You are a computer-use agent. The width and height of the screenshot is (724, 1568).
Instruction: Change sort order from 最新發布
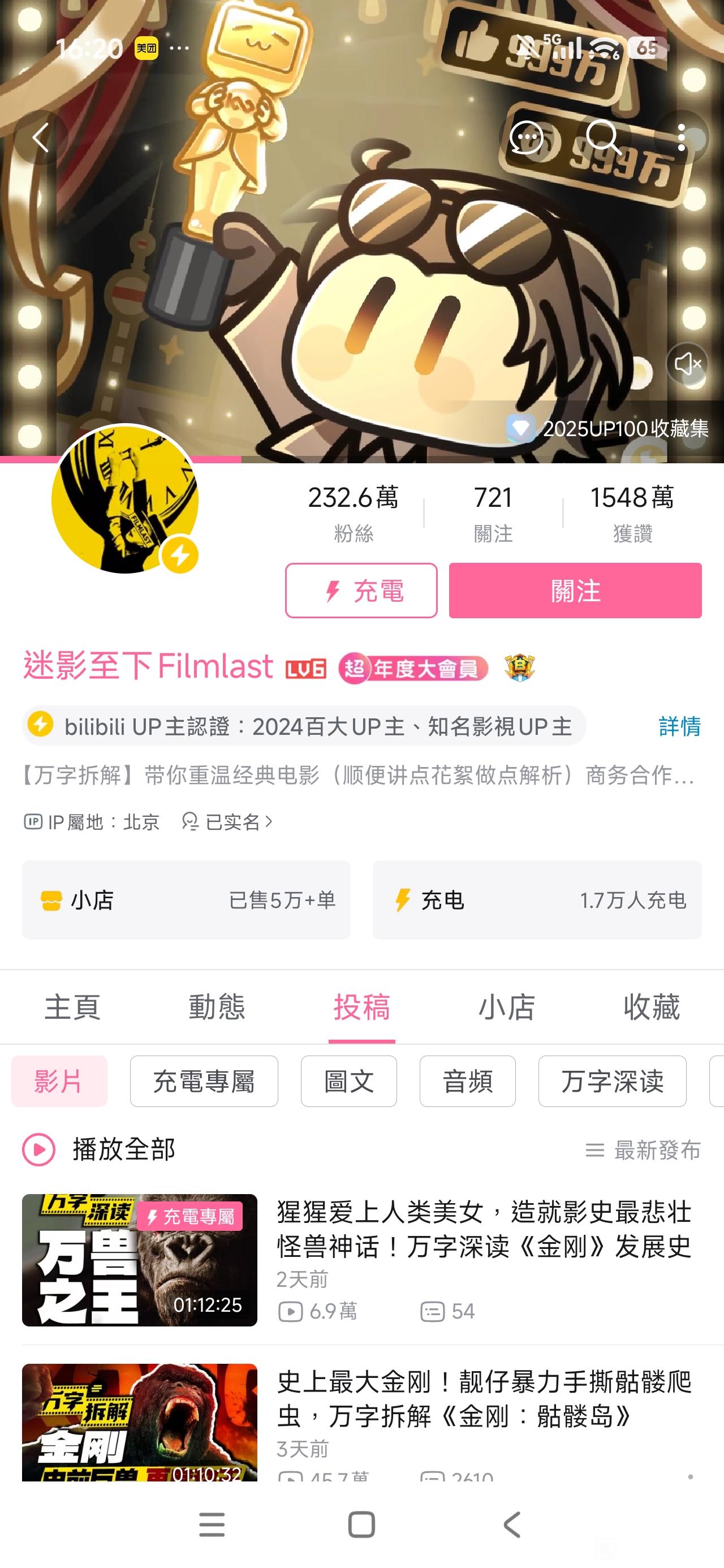point(643,1151)
